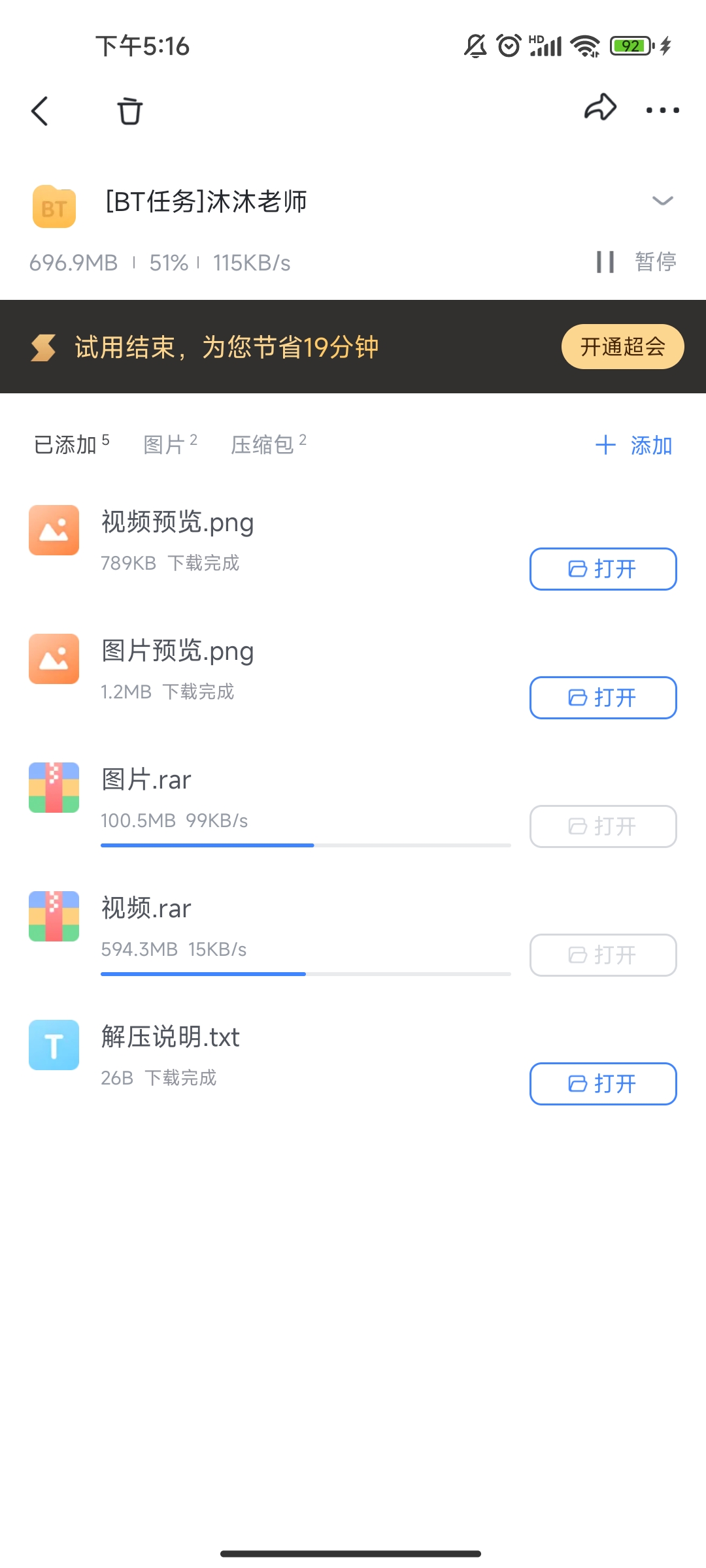The height and width of the screenshot is (1568, 706).
Task: Open the completed 图片预览.png file
Action: click(602, 697)
